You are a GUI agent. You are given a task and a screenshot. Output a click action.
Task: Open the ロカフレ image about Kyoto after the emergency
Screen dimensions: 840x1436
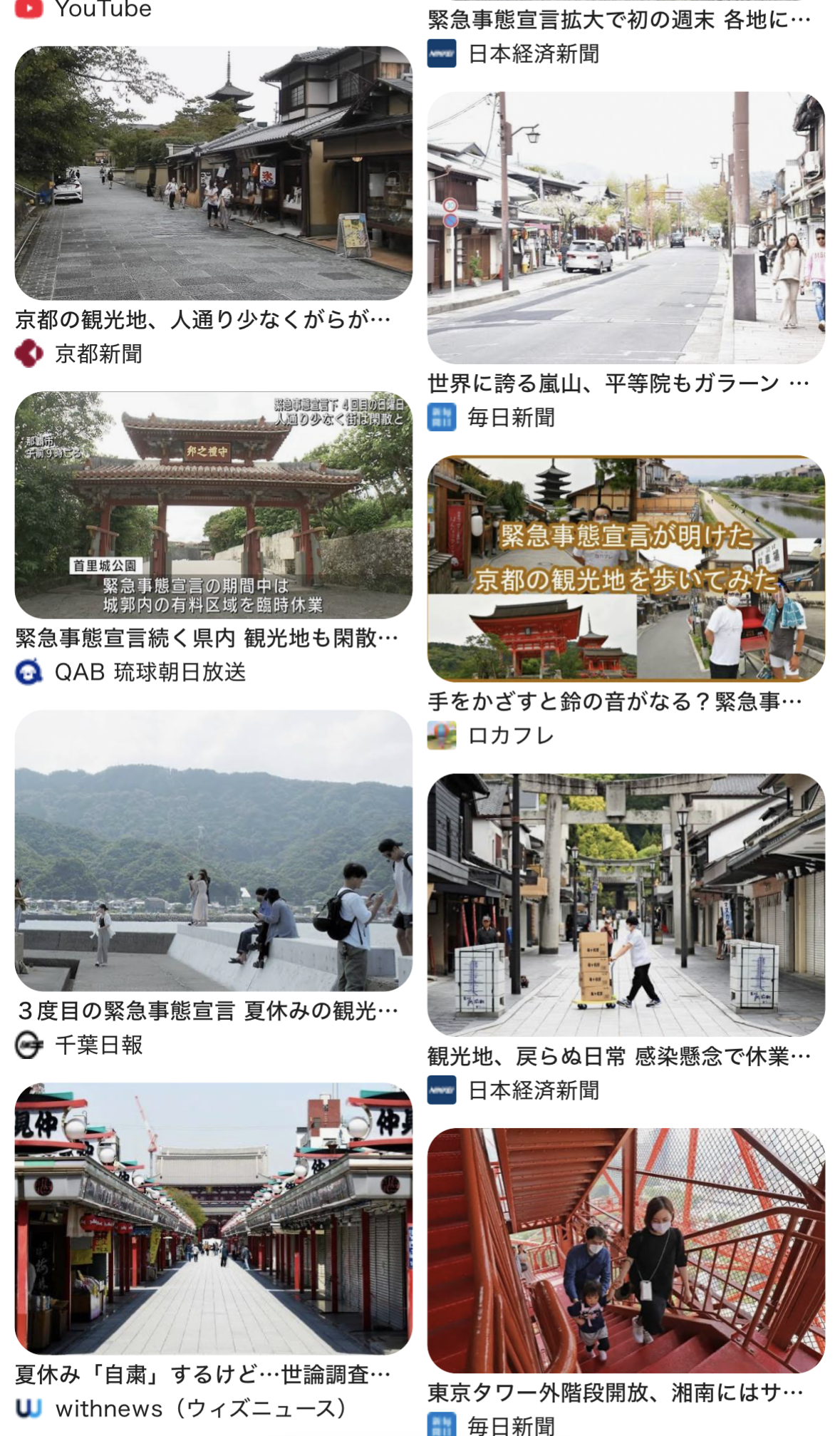point(626,568)
